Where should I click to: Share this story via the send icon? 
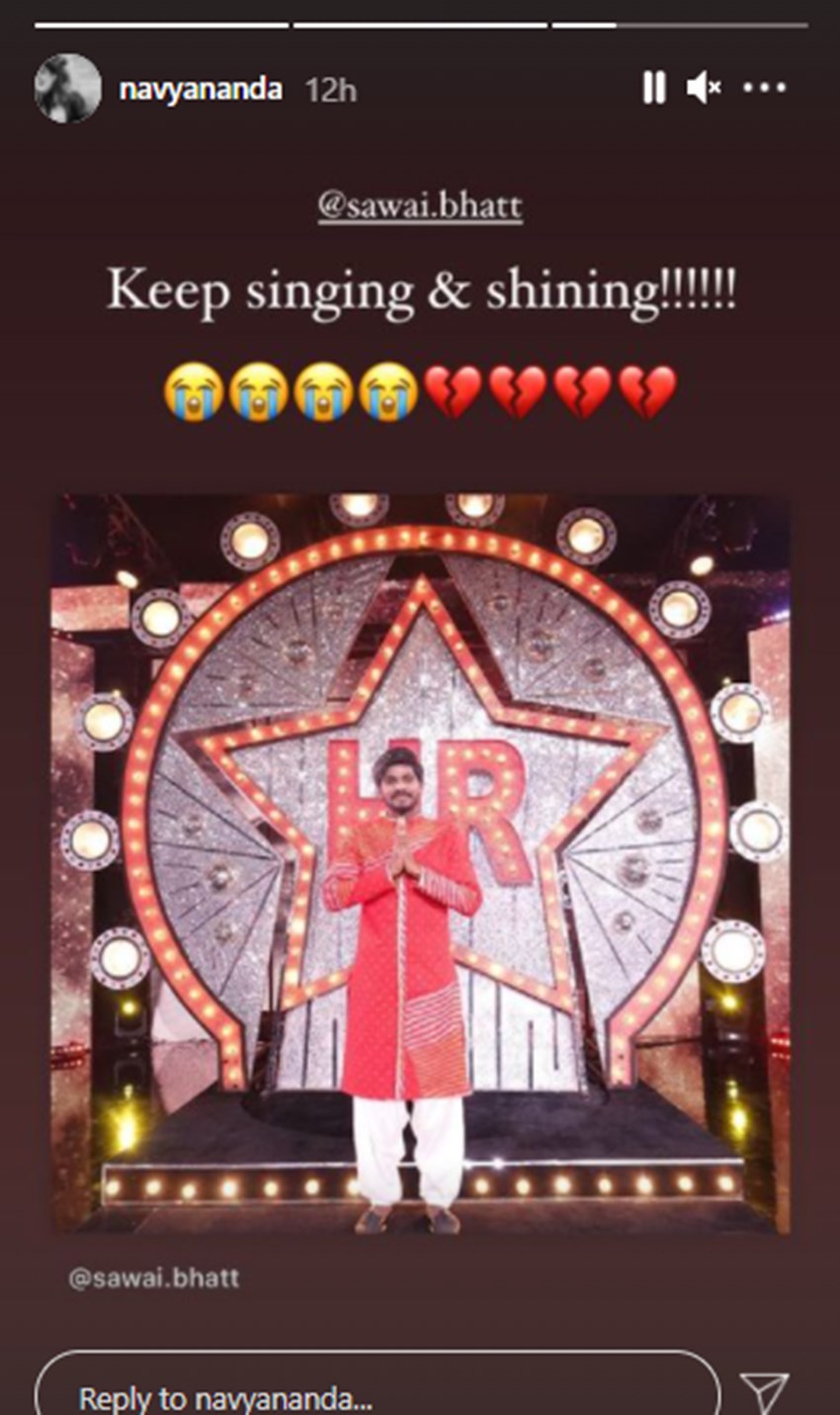[765, 1392]
